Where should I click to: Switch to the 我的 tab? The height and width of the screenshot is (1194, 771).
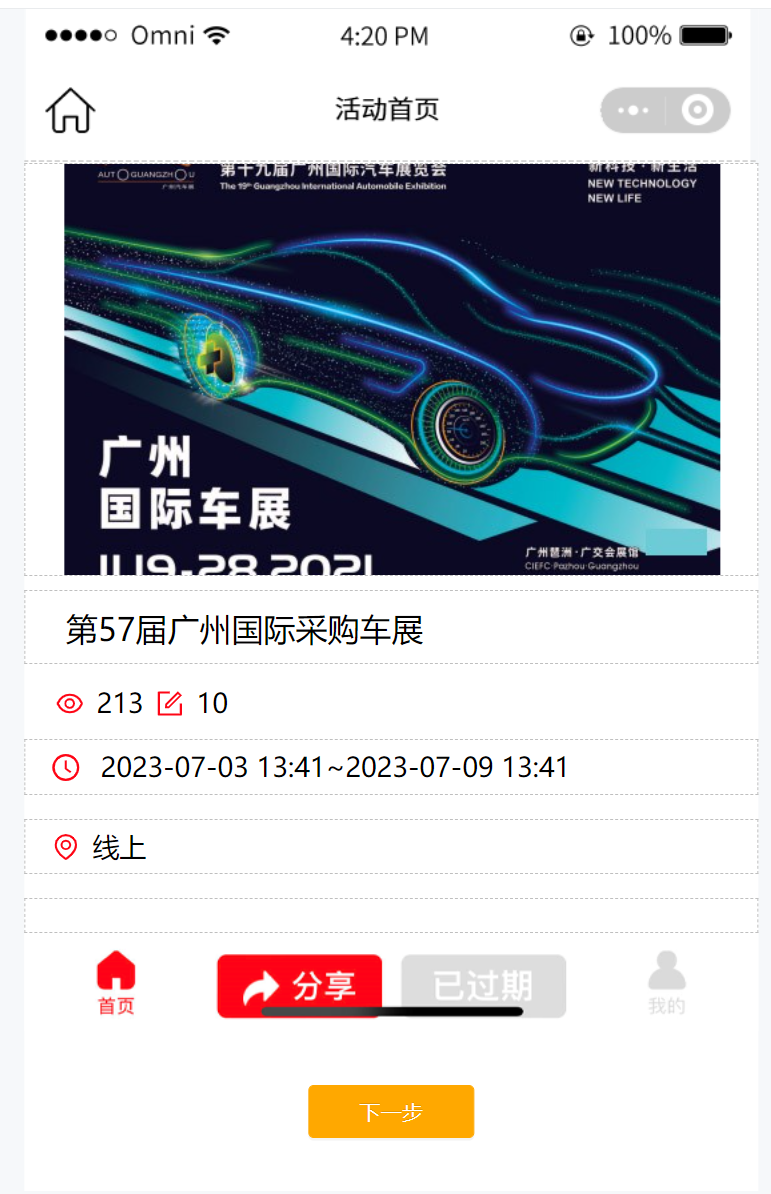pyautogui.click(x=666, y=983)
